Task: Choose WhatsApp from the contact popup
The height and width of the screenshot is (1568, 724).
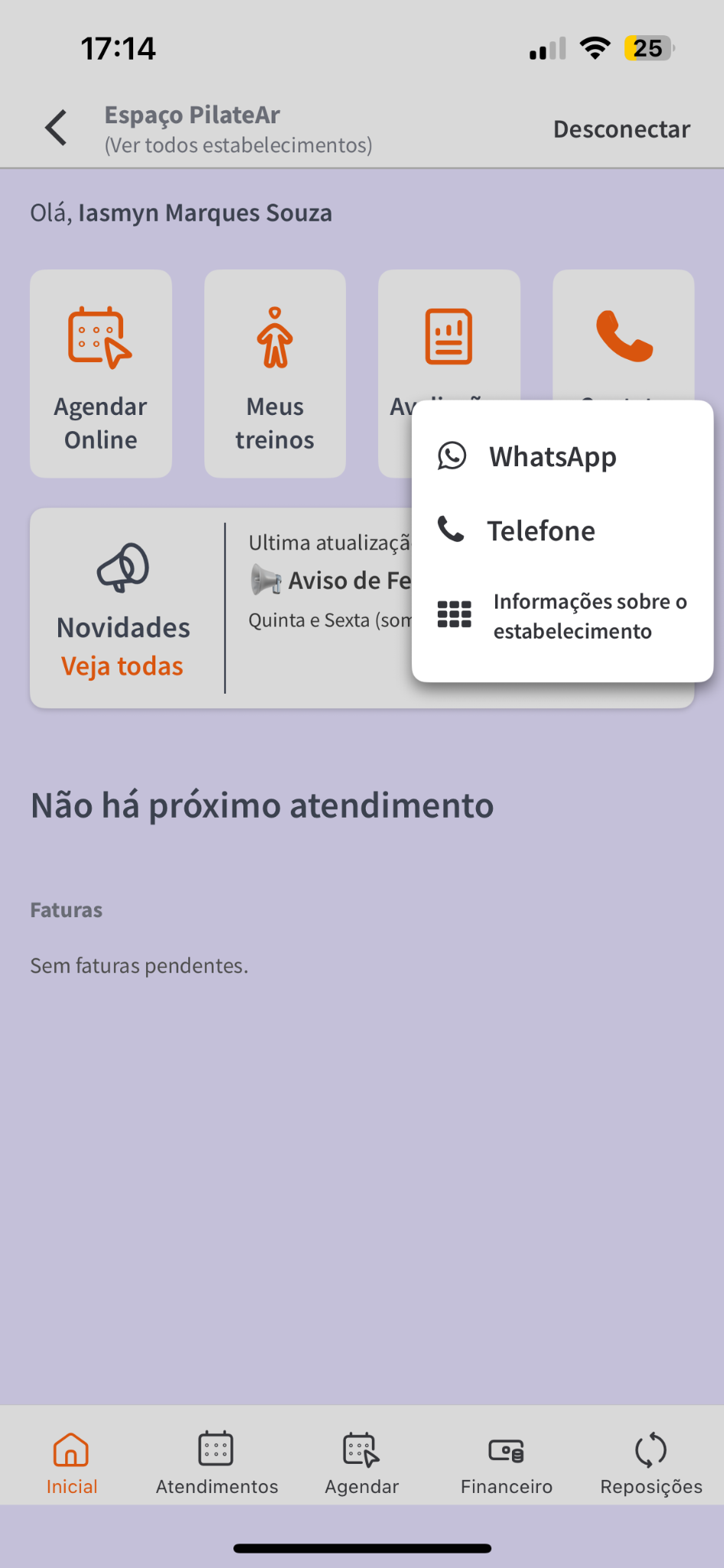Action: [552, 456]
